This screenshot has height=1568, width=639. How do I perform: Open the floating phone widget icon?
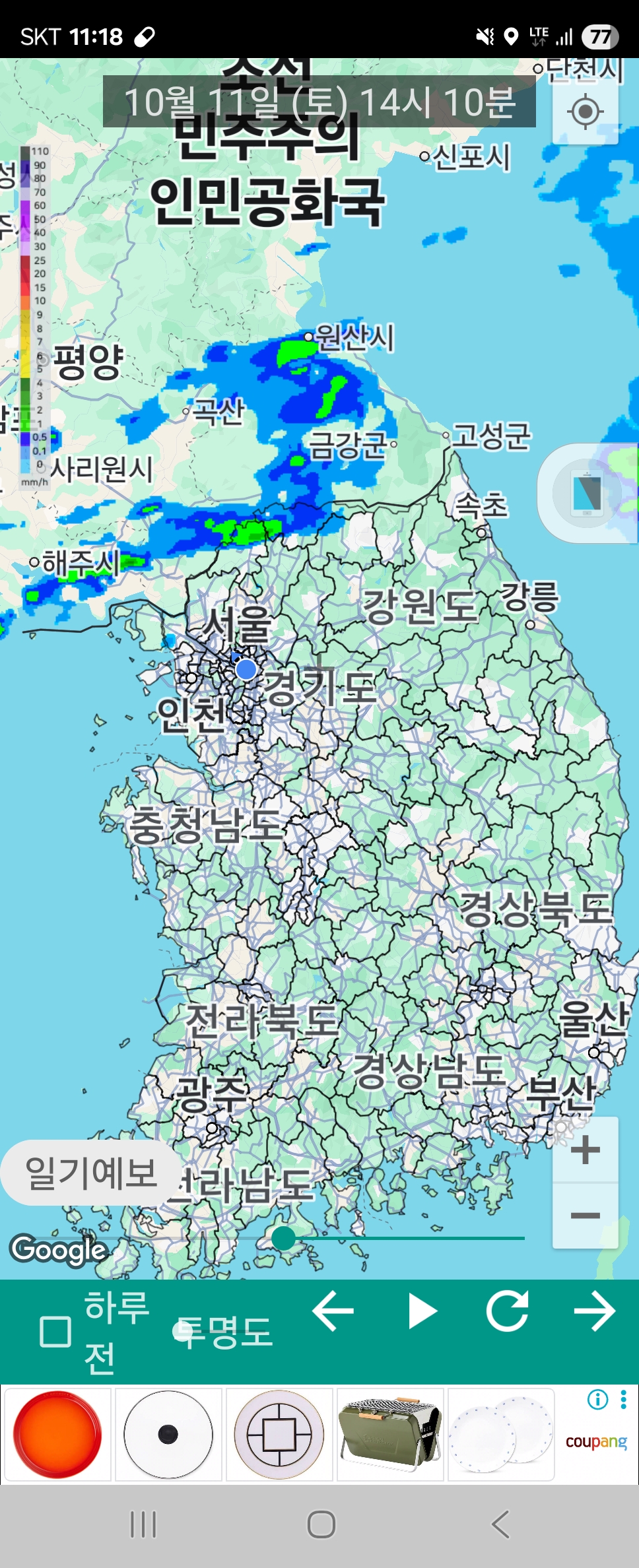(x=586, y=493)
